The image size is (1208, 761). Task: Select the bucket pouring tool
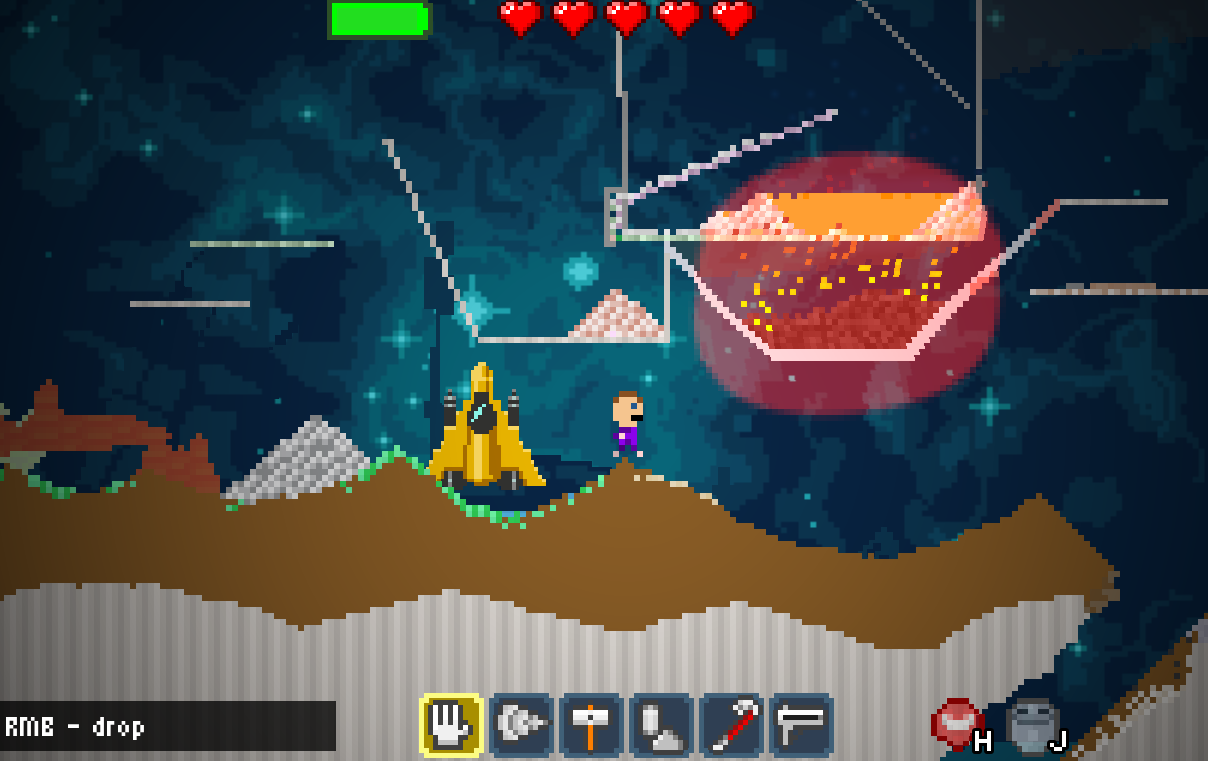coord(662,725)
